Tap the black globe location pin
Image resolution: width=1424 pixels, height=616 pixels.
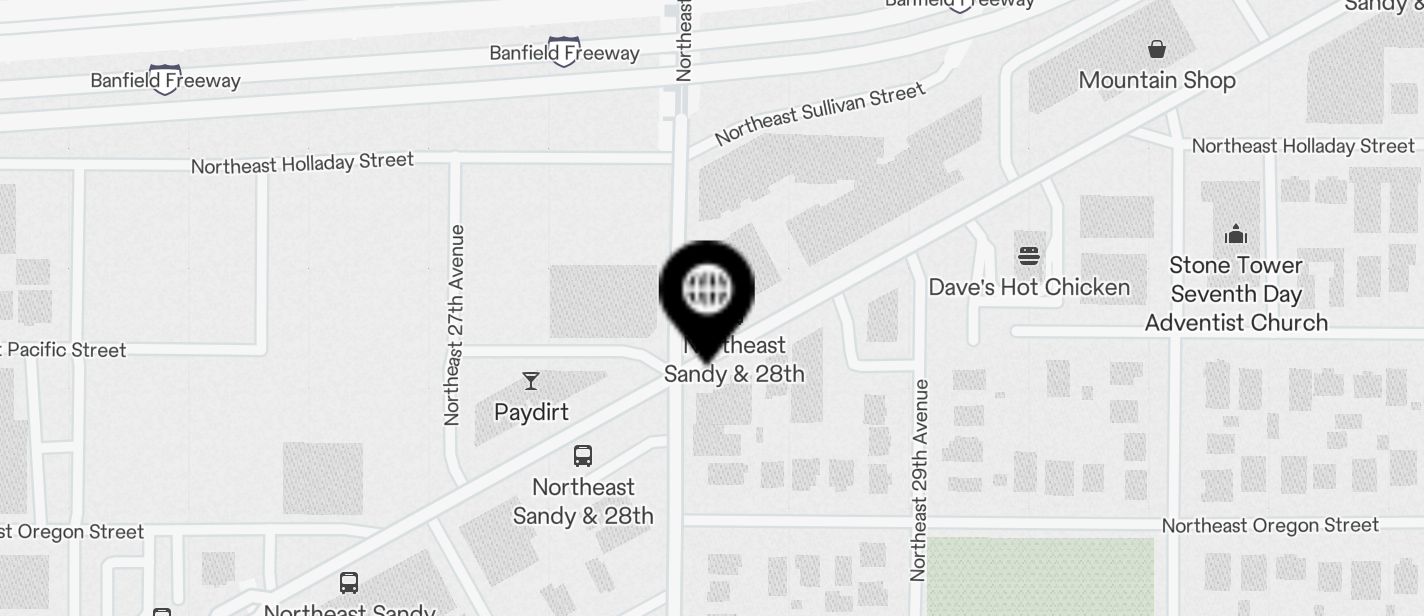pyautogui.click(x=707, y=292)
